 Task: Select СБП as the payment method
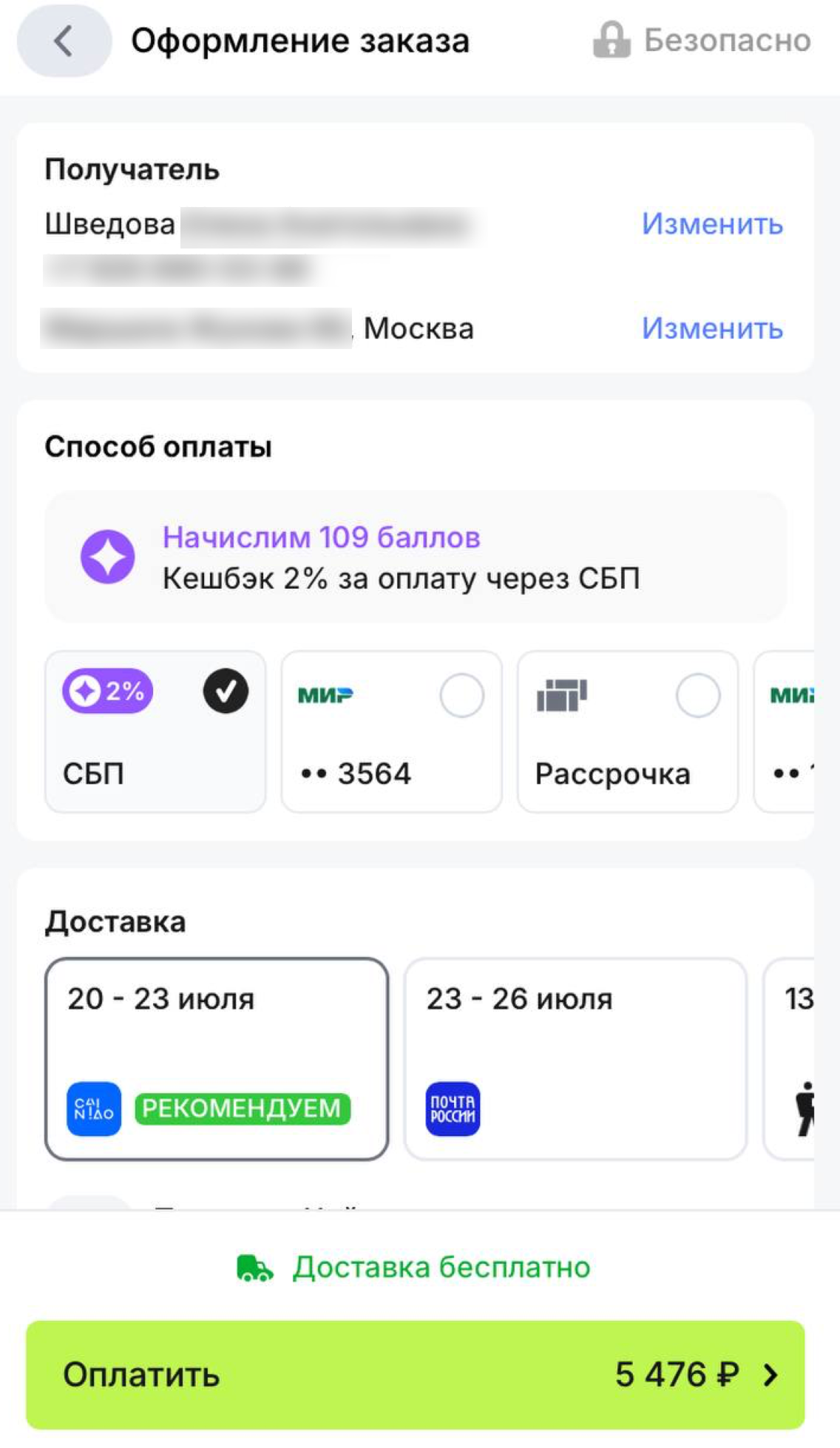click(155, 731)
